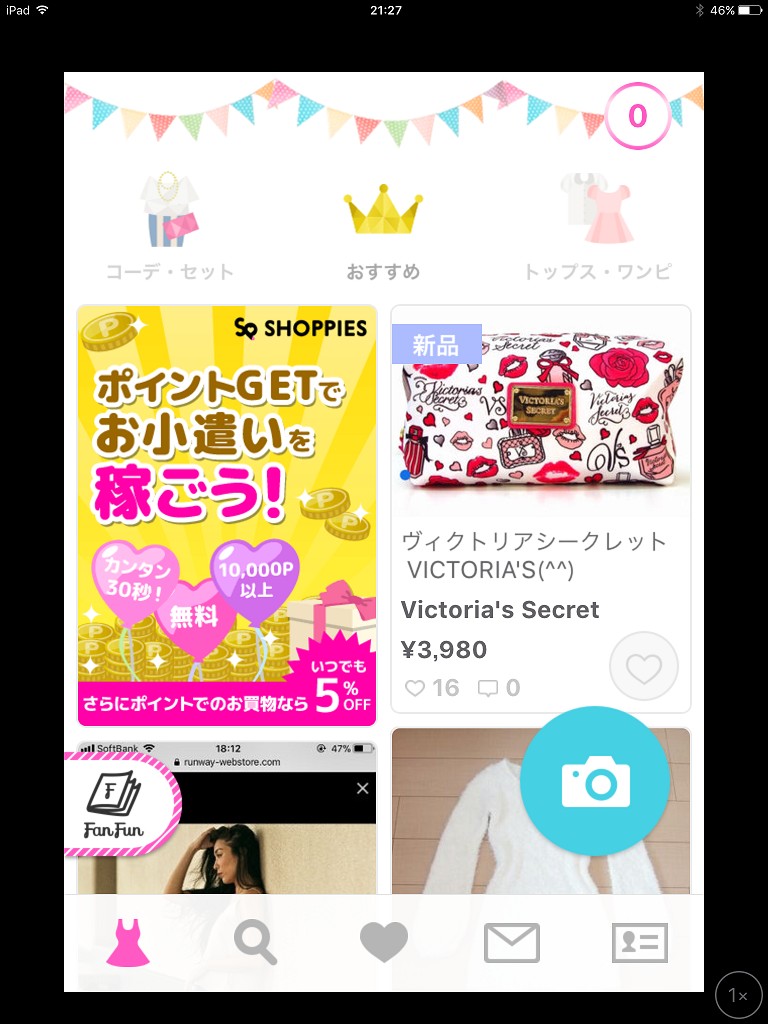768x1024 pixels.
Task: Tap the camera button to list item
Action: pyautogui.click(x=595, y=781)
